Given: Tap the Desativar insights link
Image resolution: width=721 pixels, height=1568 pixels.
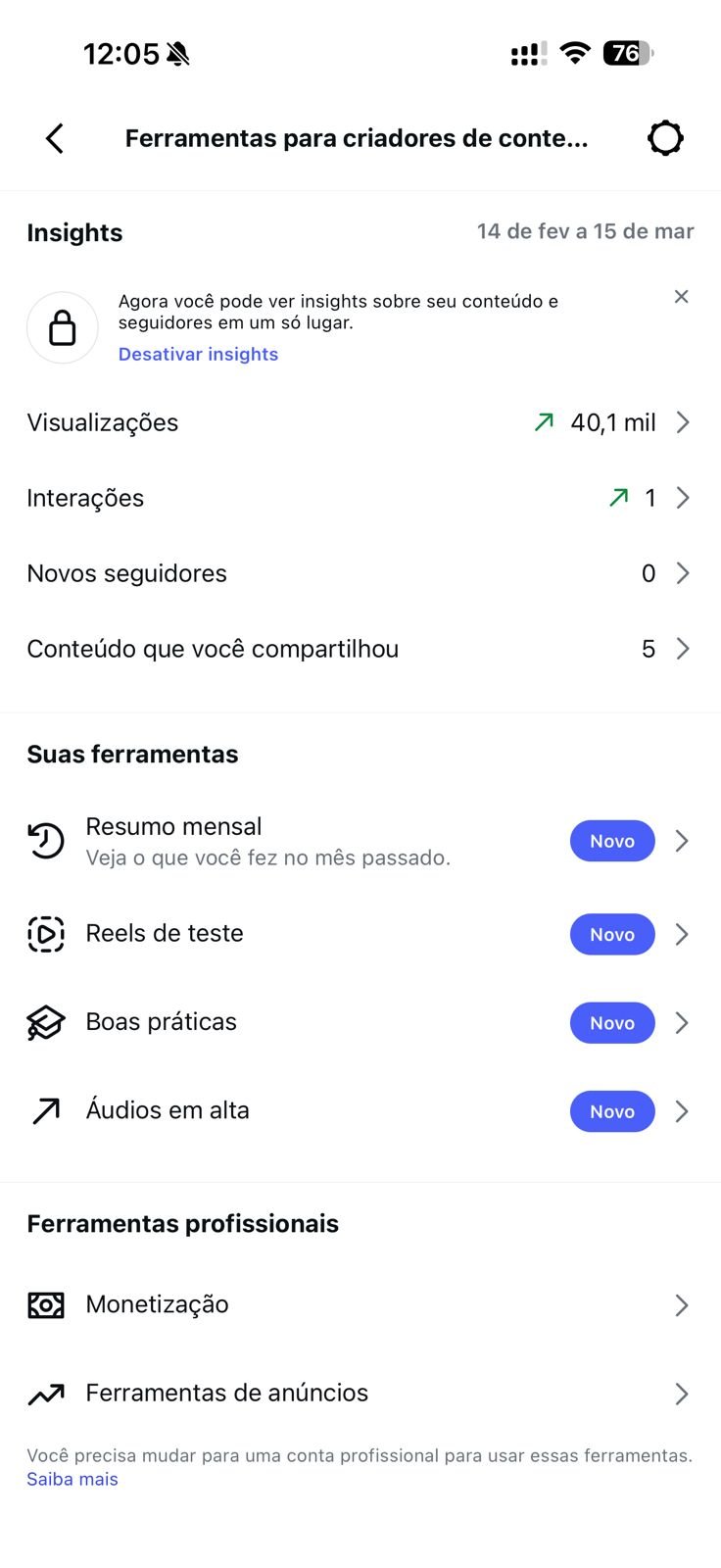Looking at the screenshot, I should [x=198, y=354].
